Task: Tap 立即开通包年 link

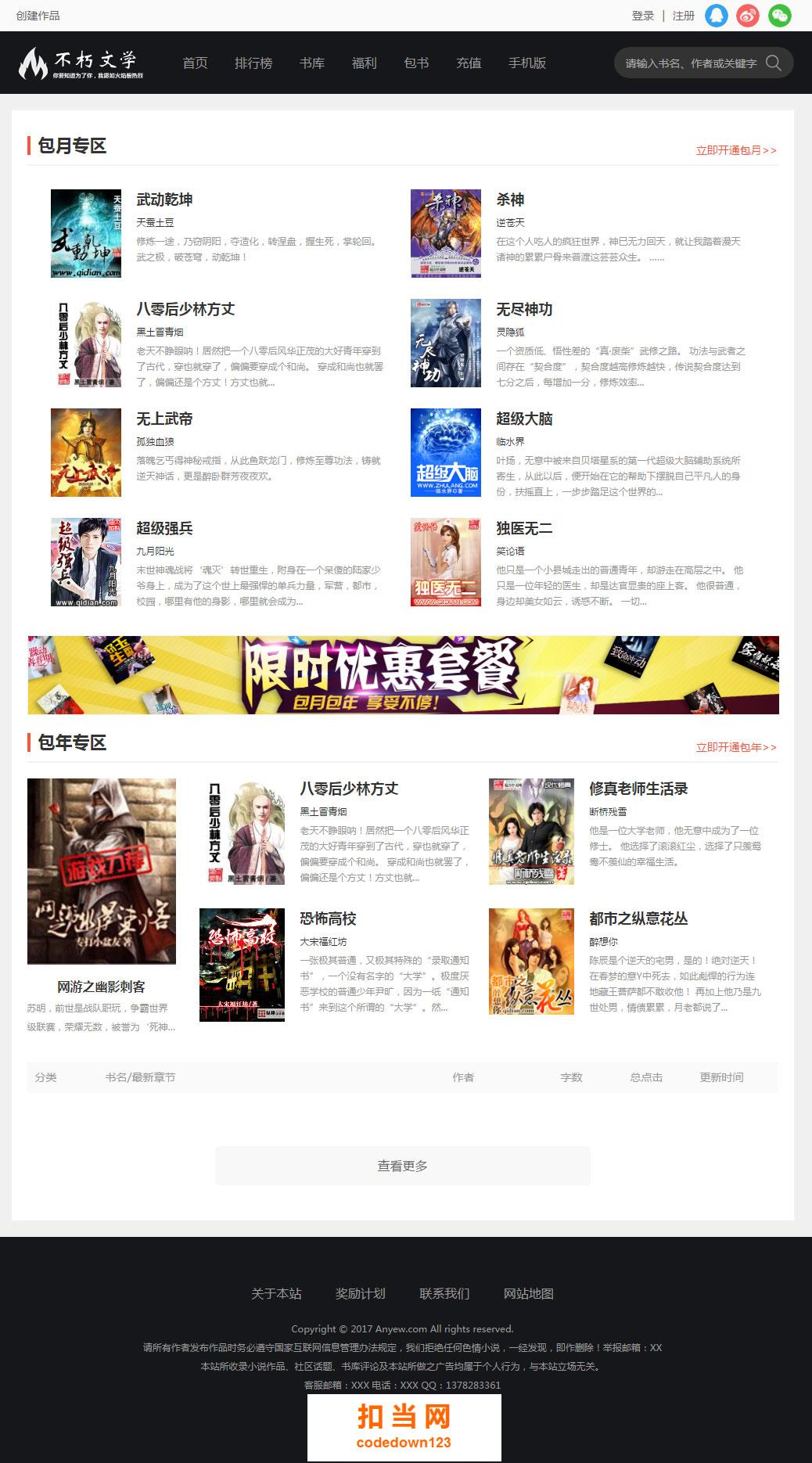Action: (736, 747)
